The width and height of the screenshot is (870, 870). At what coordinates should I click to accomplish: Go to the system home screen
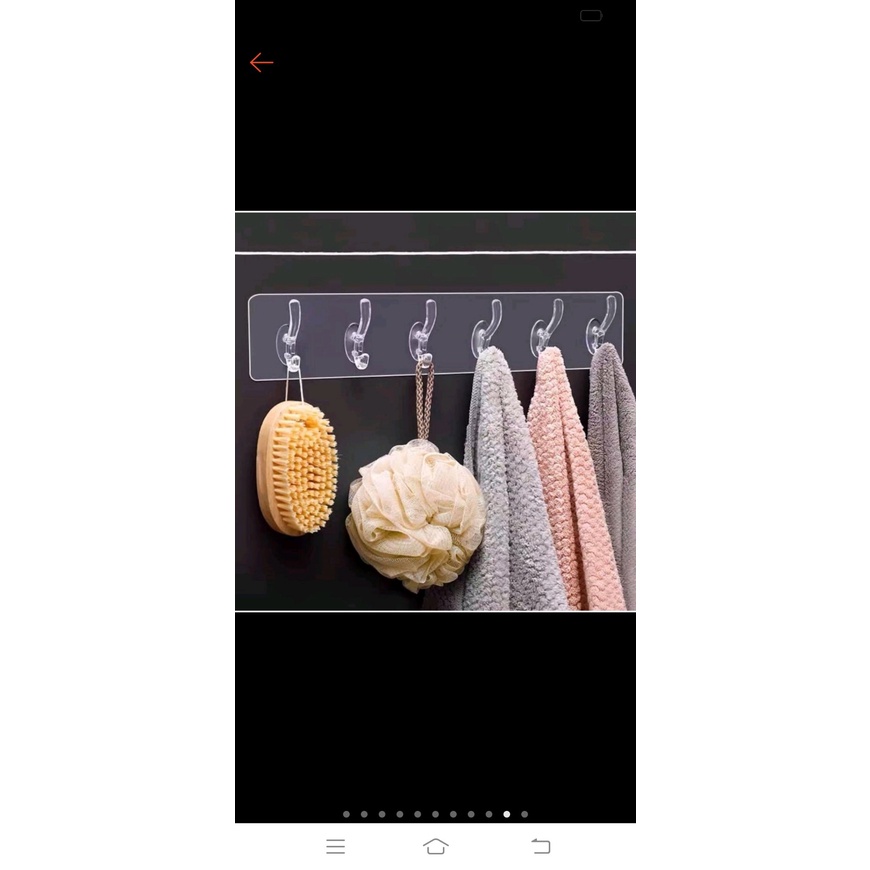(x=436, y=846)
